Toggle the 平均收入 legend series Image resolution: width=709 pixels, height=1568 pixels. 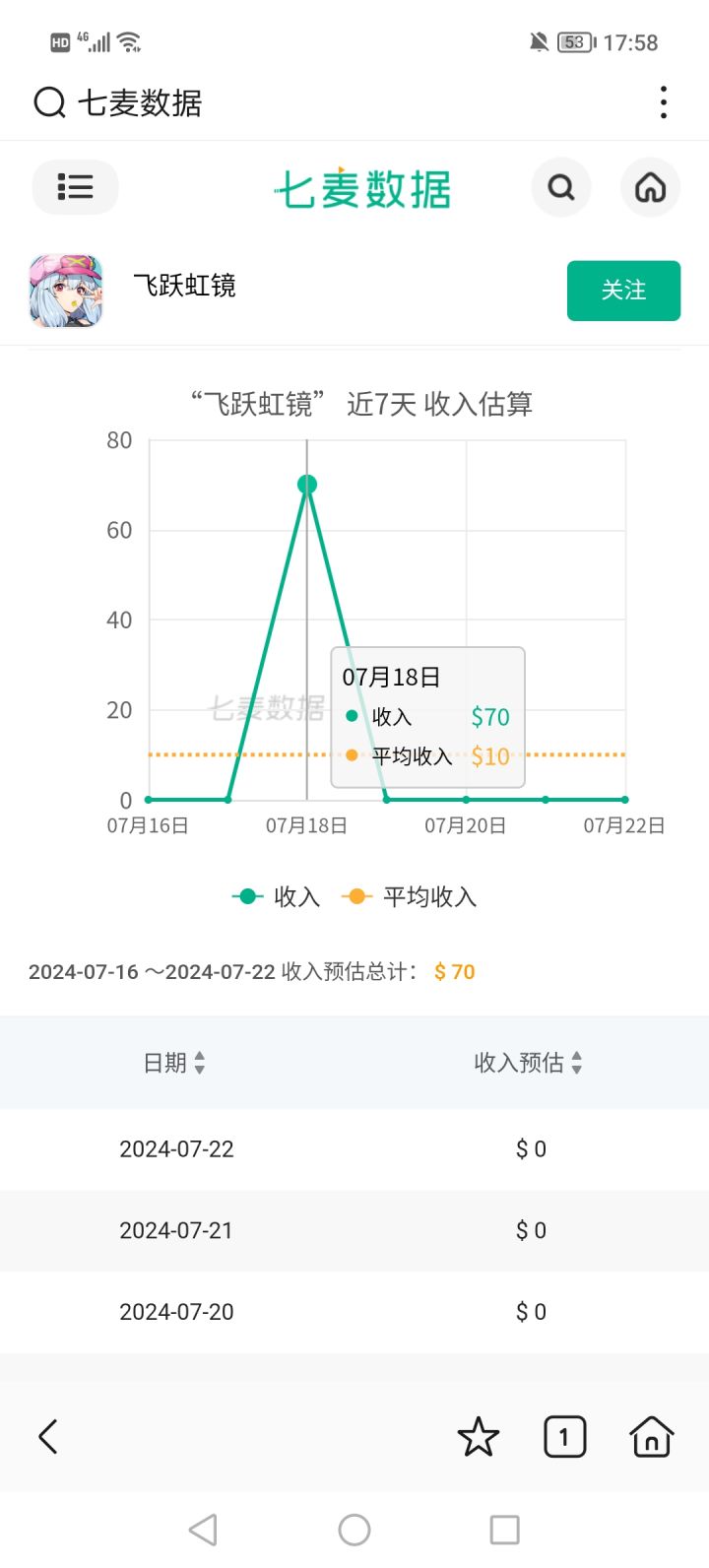[x=409, y=896]
